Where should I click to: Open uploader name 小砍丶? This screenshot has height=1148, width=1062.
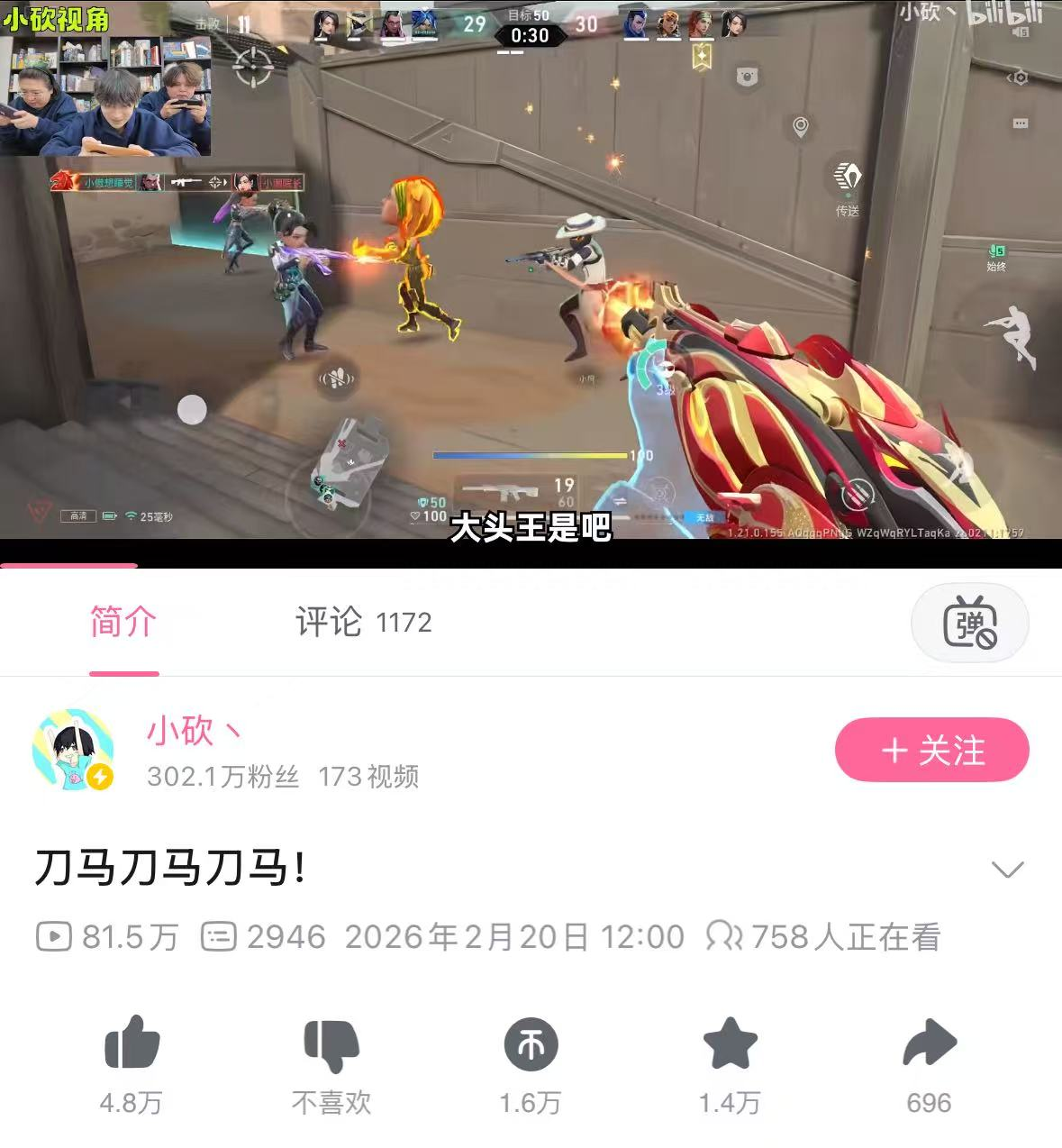(x=193, y=731)
